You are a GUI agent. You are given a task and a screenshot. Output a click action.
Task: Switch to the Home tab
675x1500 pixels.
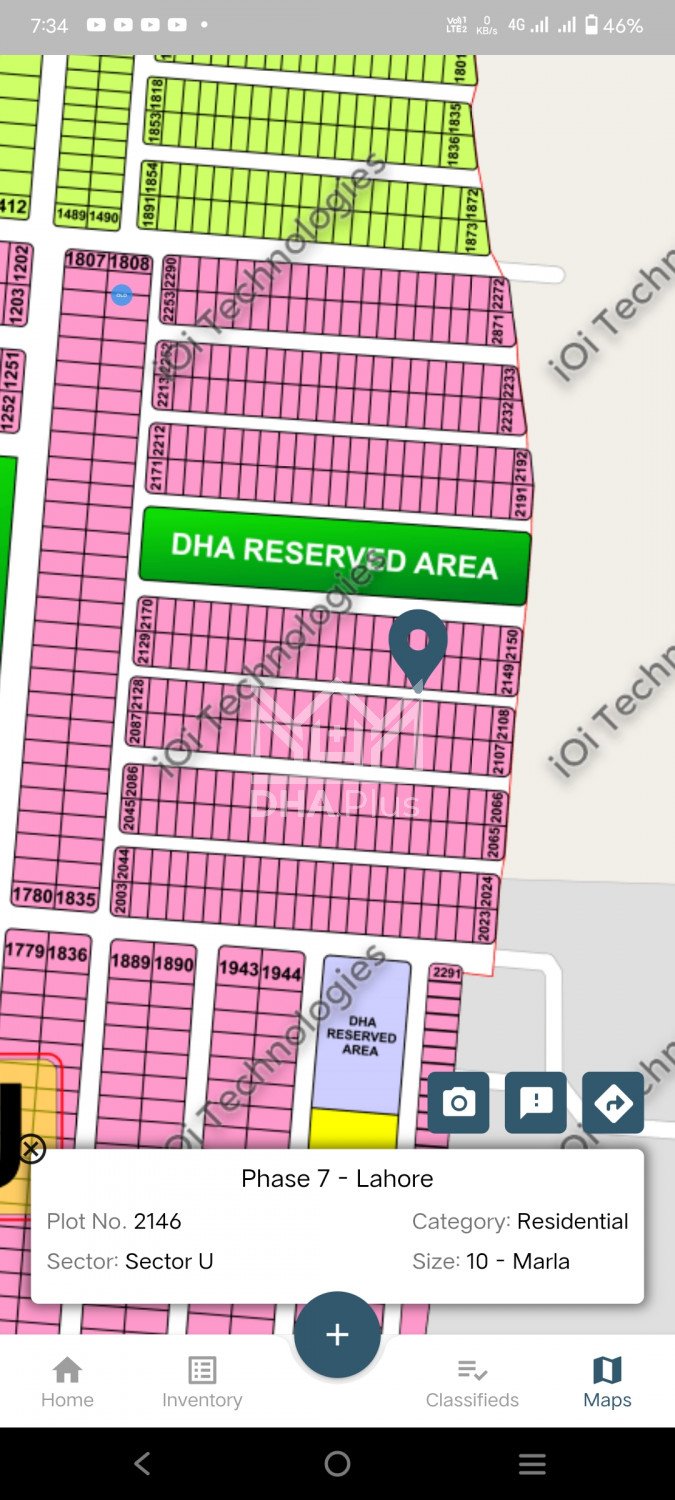[67, 1382]
